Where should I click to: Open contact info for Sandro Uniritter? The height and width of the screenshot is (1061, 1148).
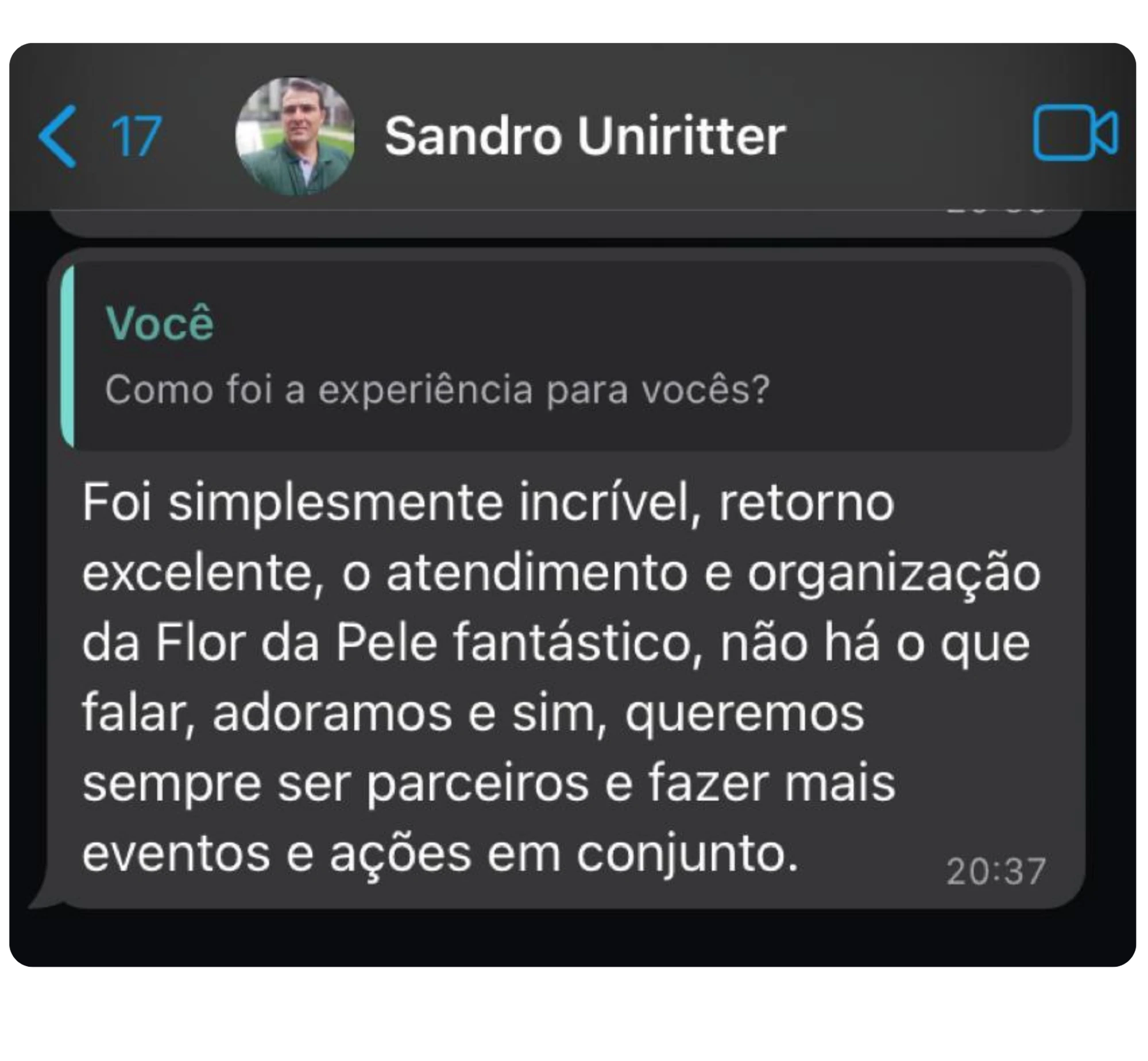pyautogui.click(x=585, y=136)
